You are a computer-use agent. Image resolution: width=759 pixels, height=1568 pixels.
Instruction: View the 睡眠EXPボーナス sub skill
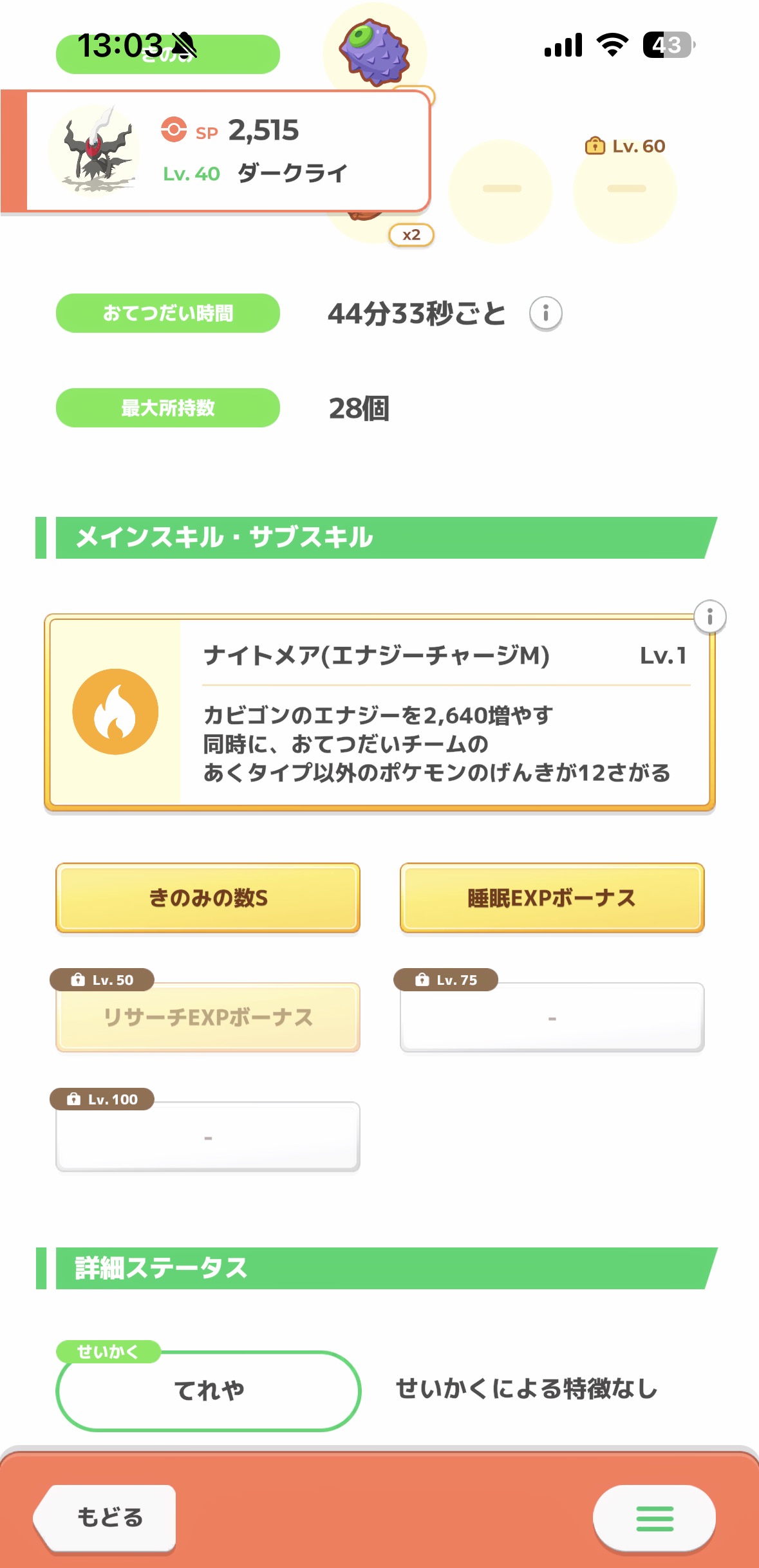552,898
